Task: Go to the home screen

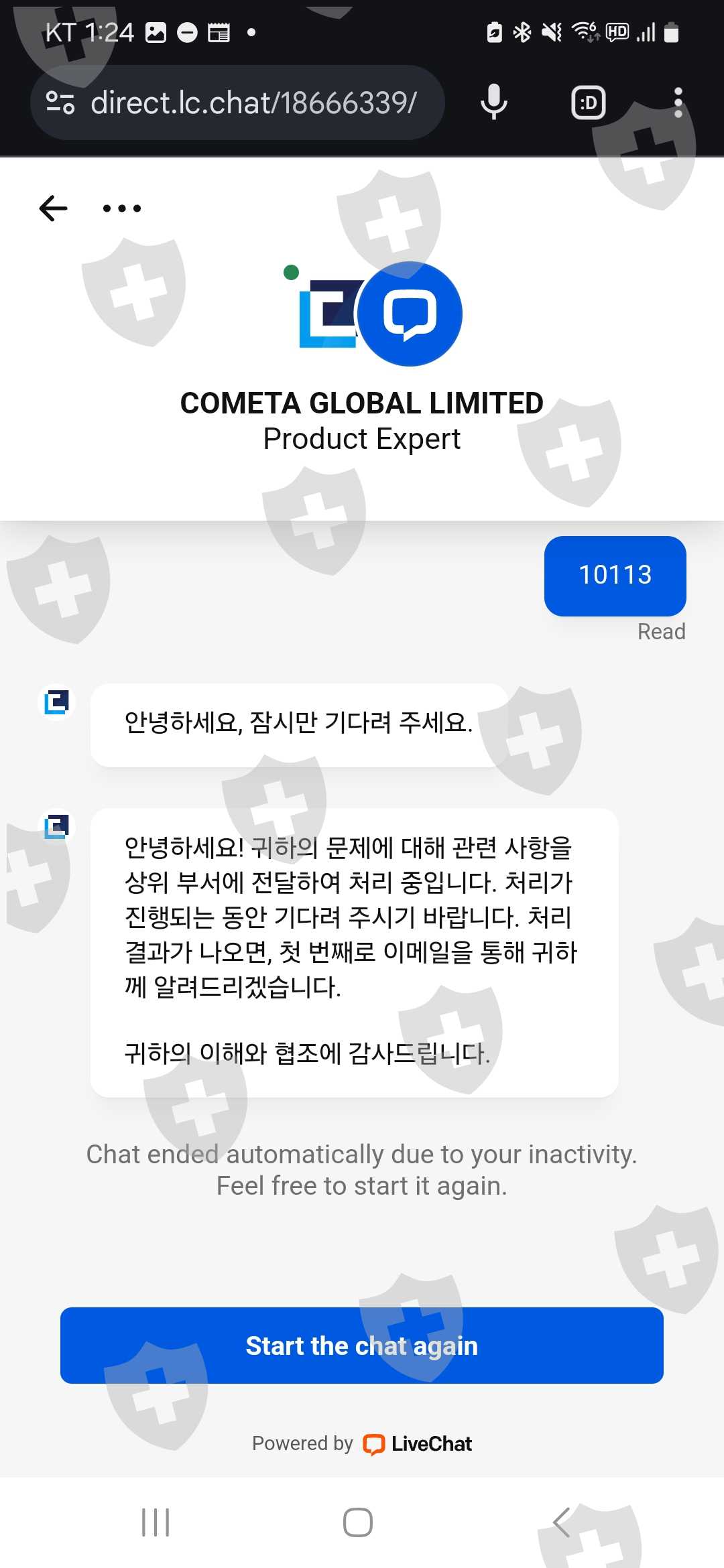Action: point(358,1522)
